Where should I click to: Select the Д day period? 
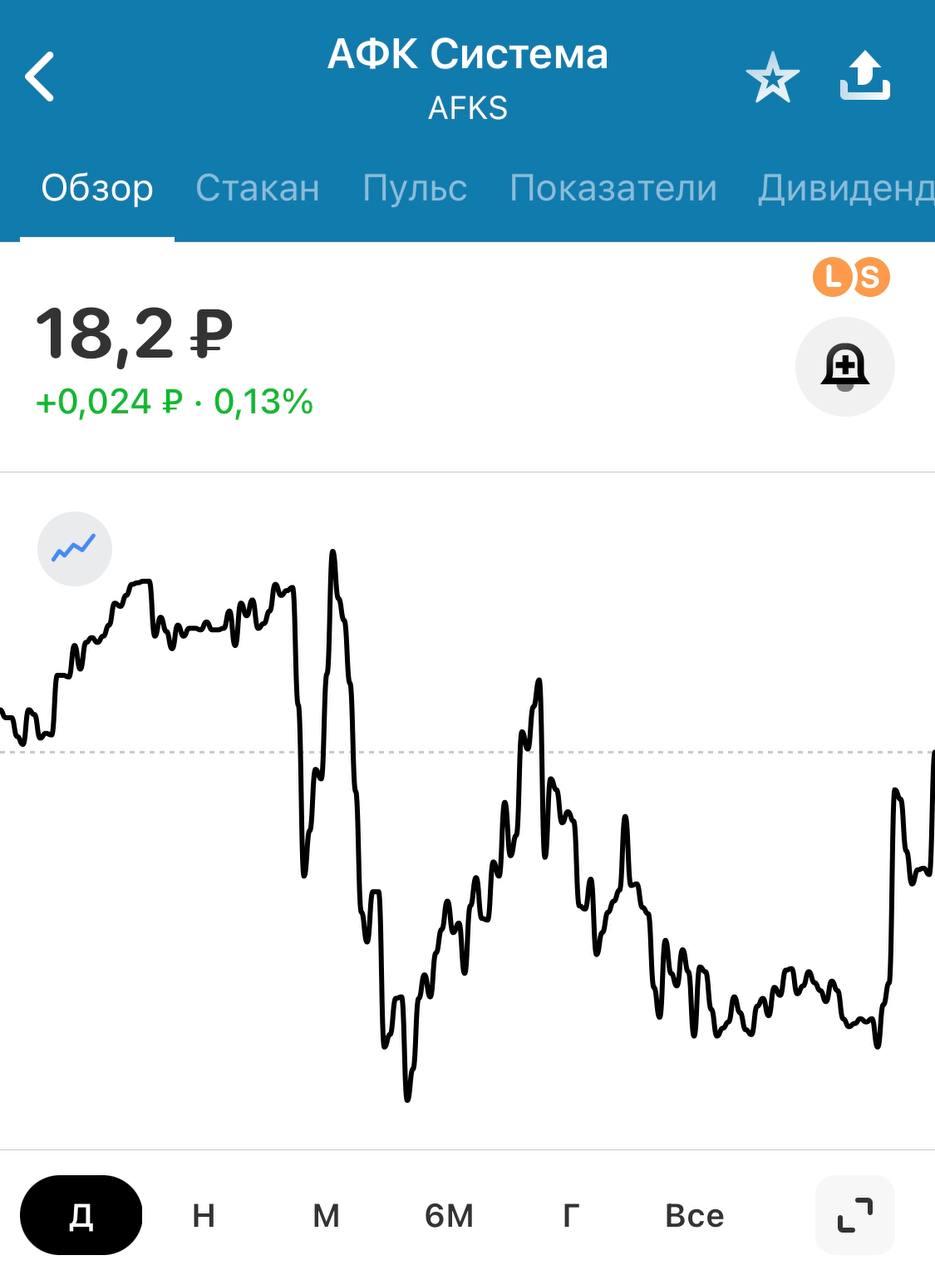pos(81,1215)
